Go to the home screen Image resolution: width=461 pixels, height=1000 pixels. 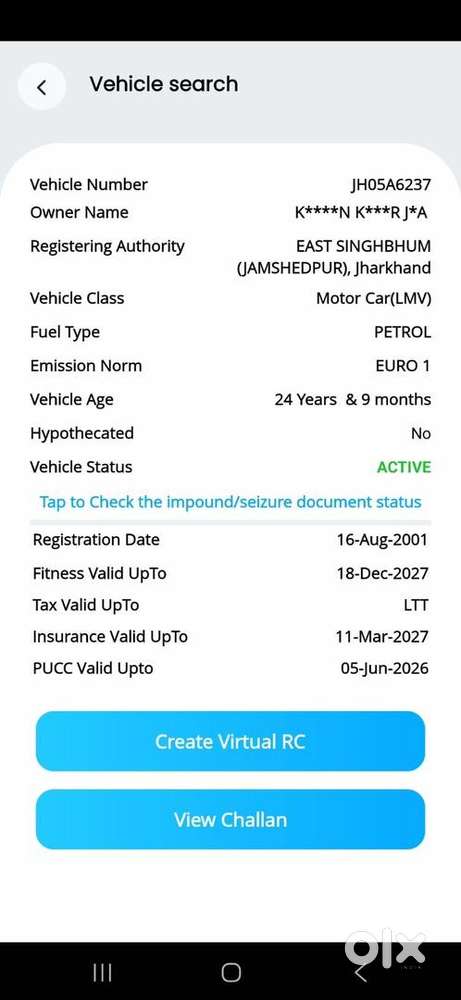tap(231, 972)
